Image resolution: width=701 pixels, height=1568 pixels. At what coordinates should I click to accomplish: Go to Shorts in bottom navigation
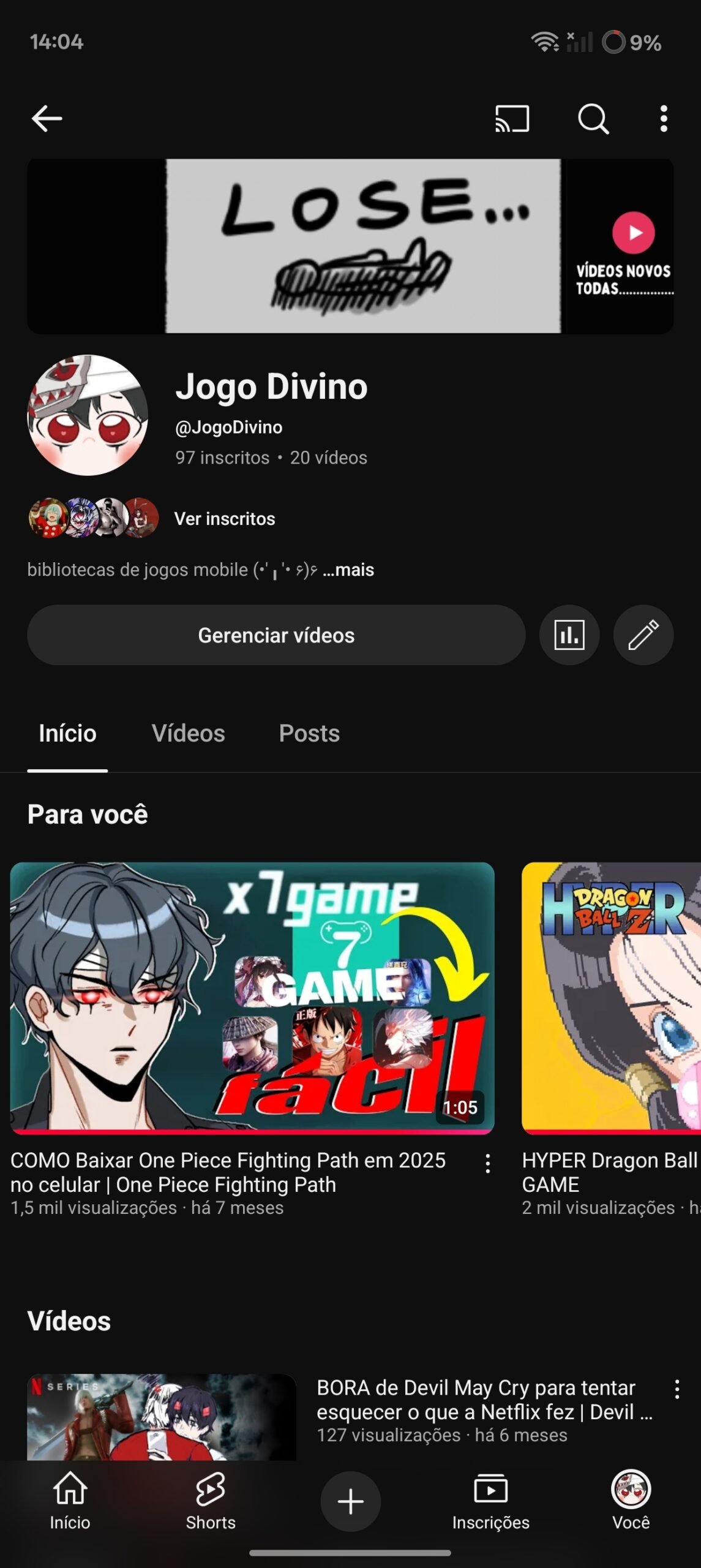211,1501
